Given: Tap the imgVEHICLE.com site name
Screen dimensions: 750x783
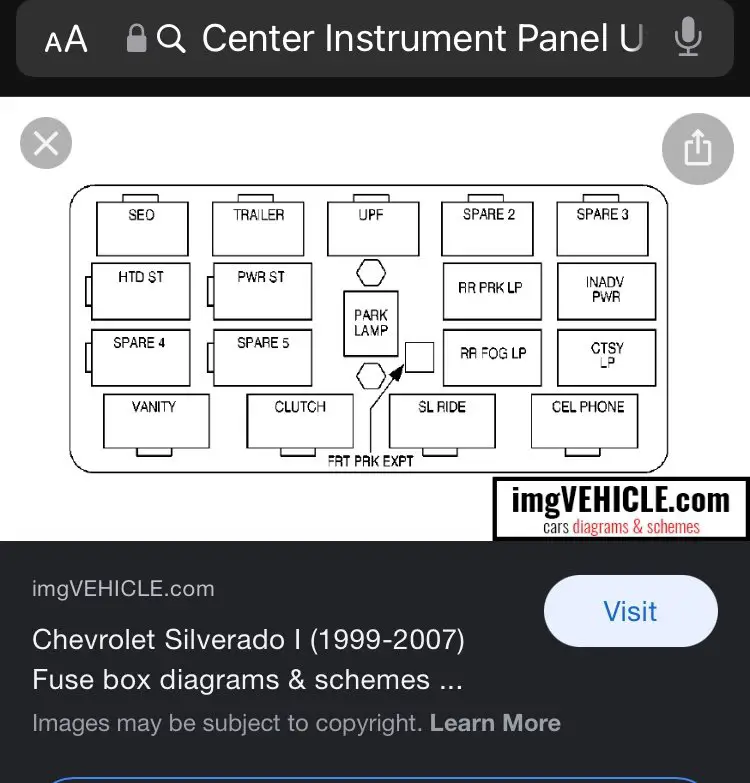Looking at the screenshot, I should (122, 589).
